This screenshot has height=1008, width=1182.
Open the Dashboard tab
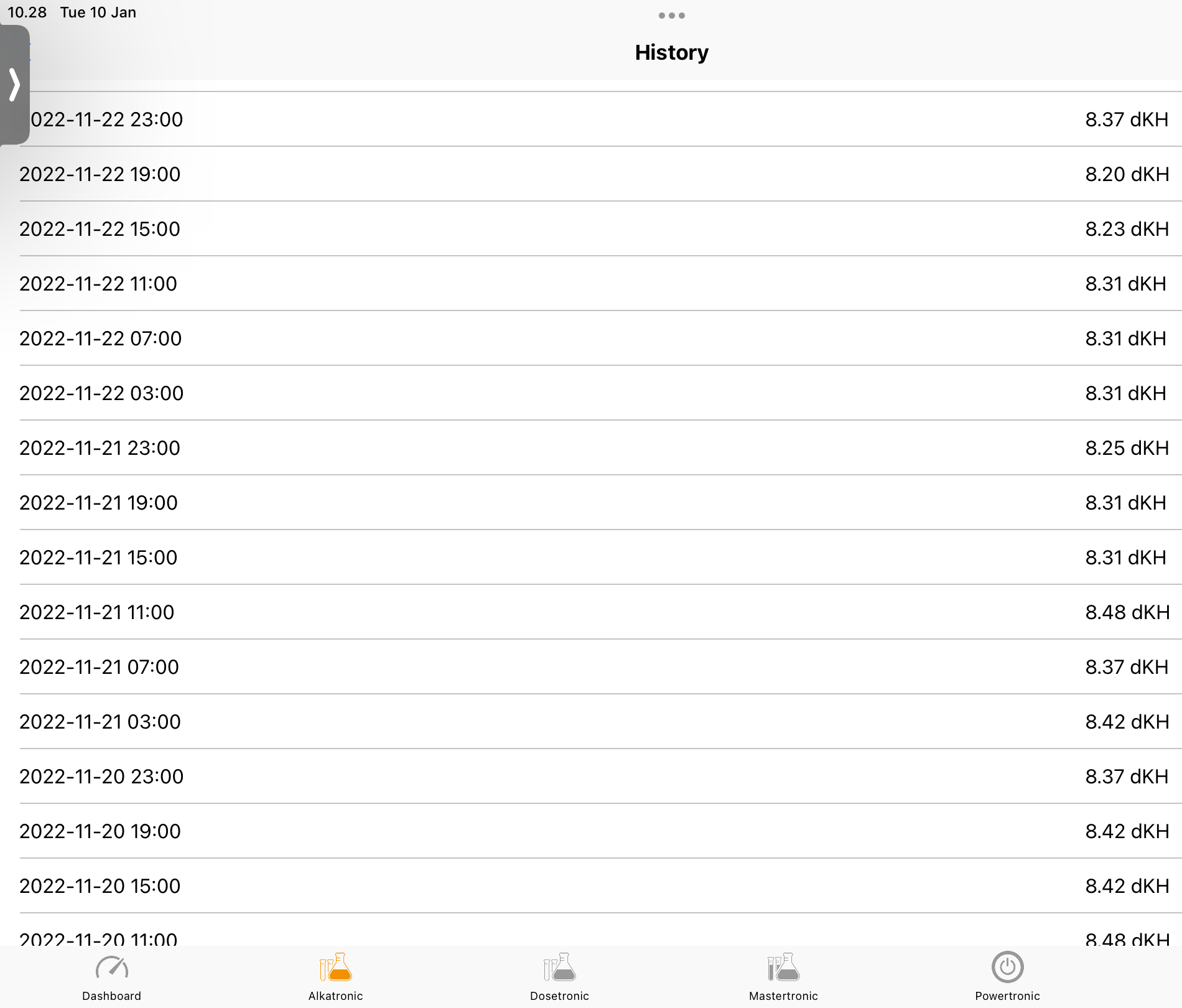coord(112,977)
